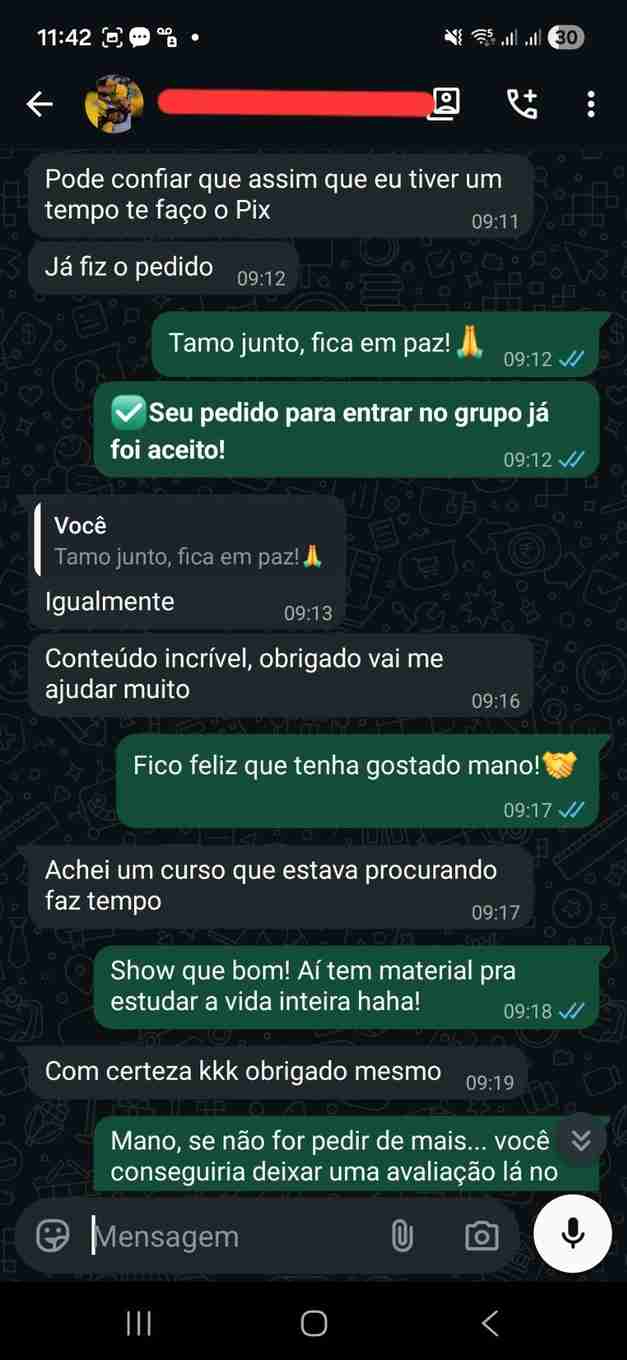Image resolution: width=627 pixels, height=1360 pixels.
Task: Open the emoji picker
Action: (x=53, y=1236)
